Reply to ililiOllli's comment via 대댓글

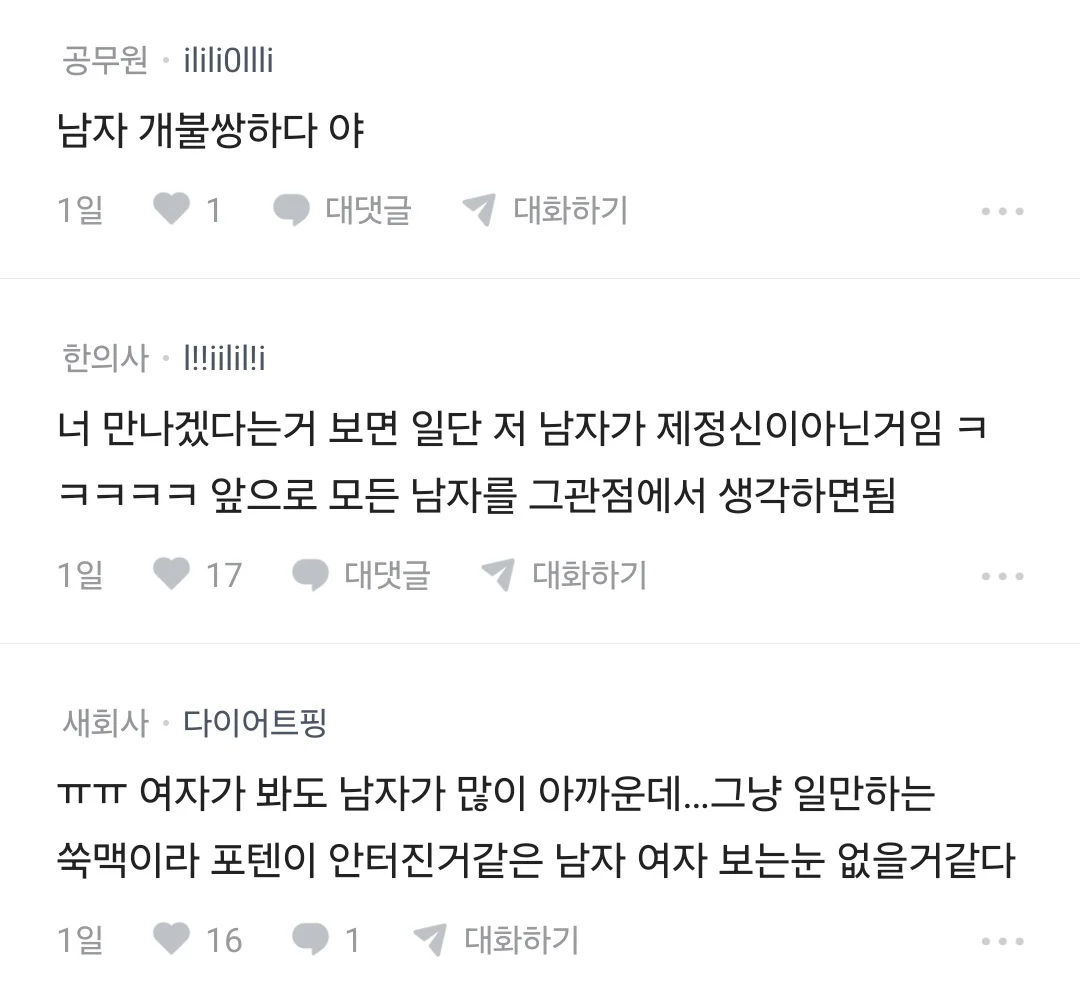click(343, 210)
